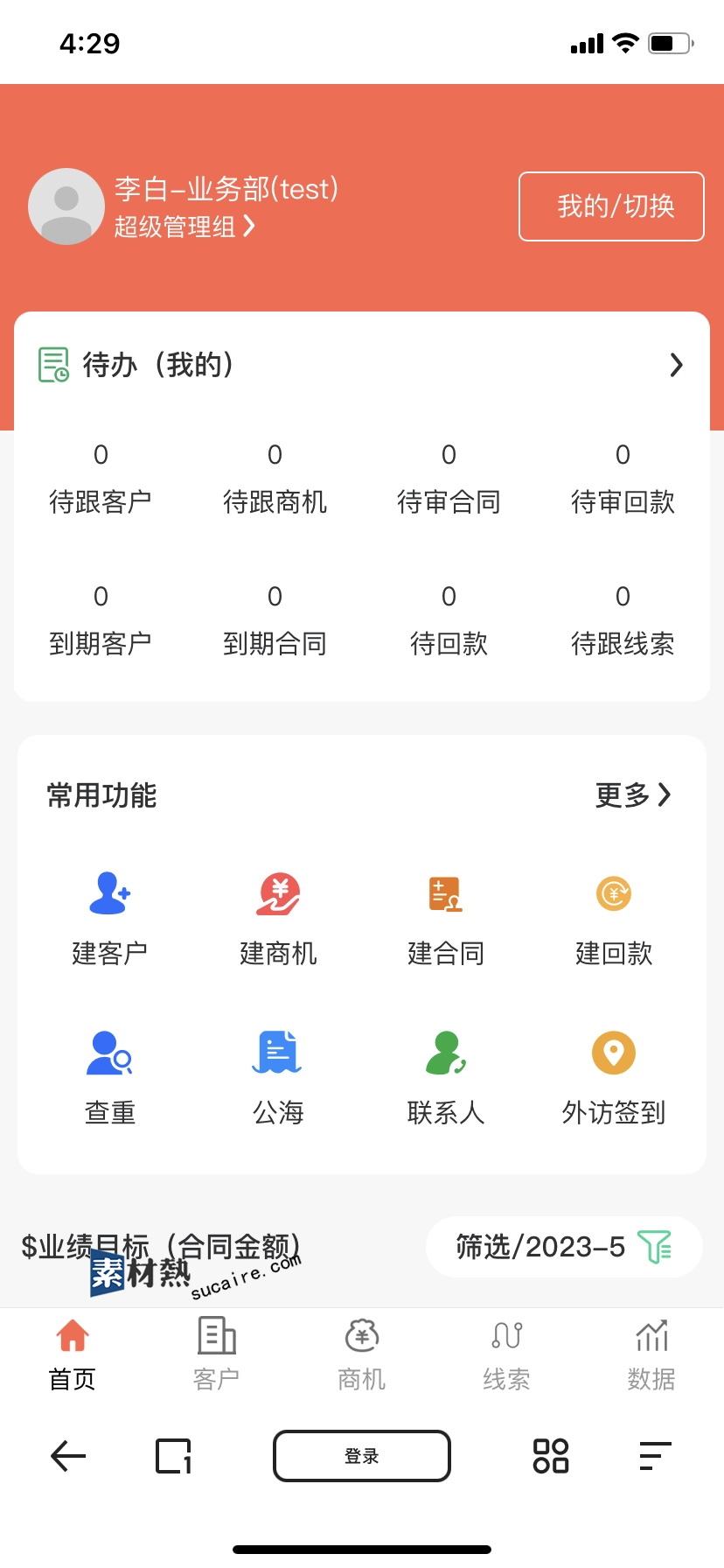
Task: Open the 超级管理组 role selector
Action: (x=184, y=227)
